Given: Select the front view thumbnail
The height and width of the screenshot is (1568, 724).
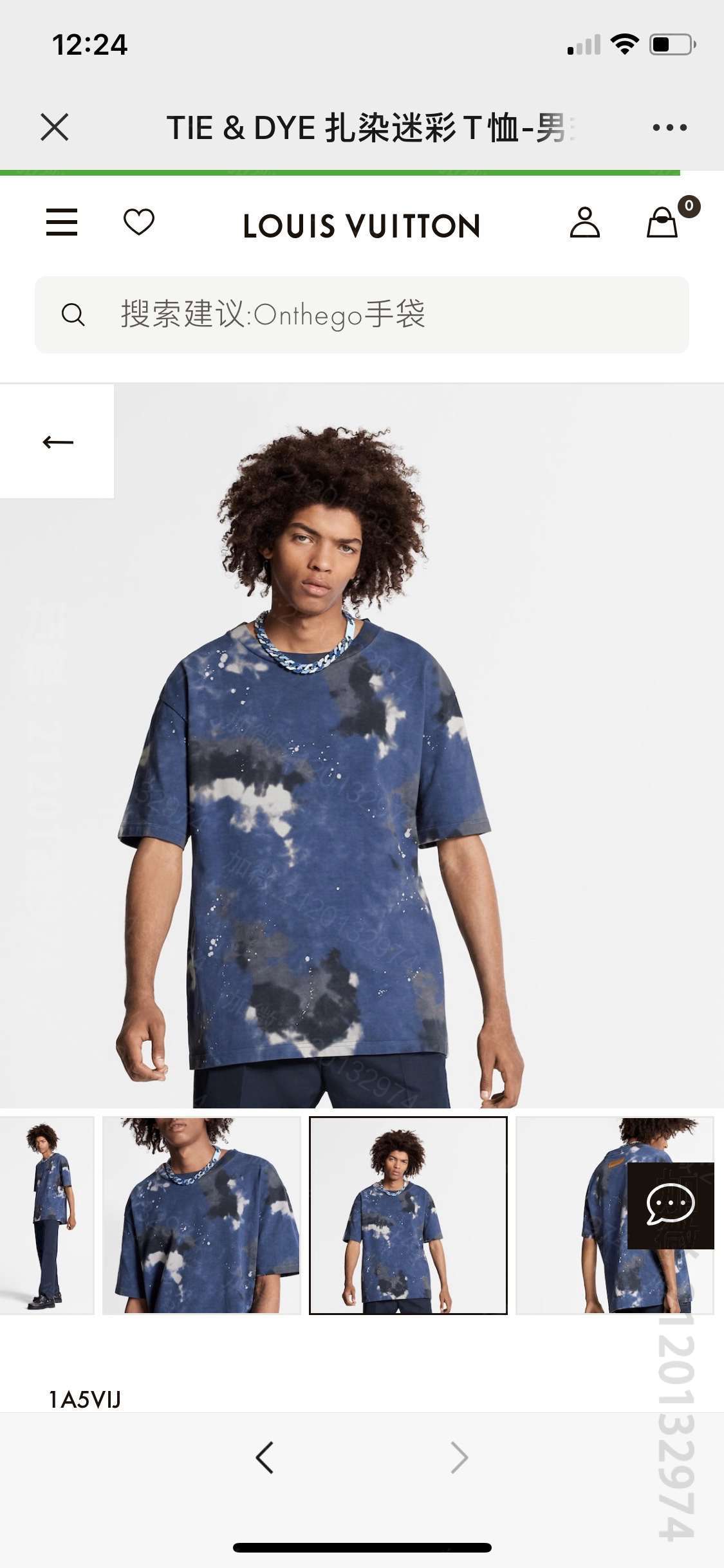Looking at the screenshot, I should coord(408,1215).
